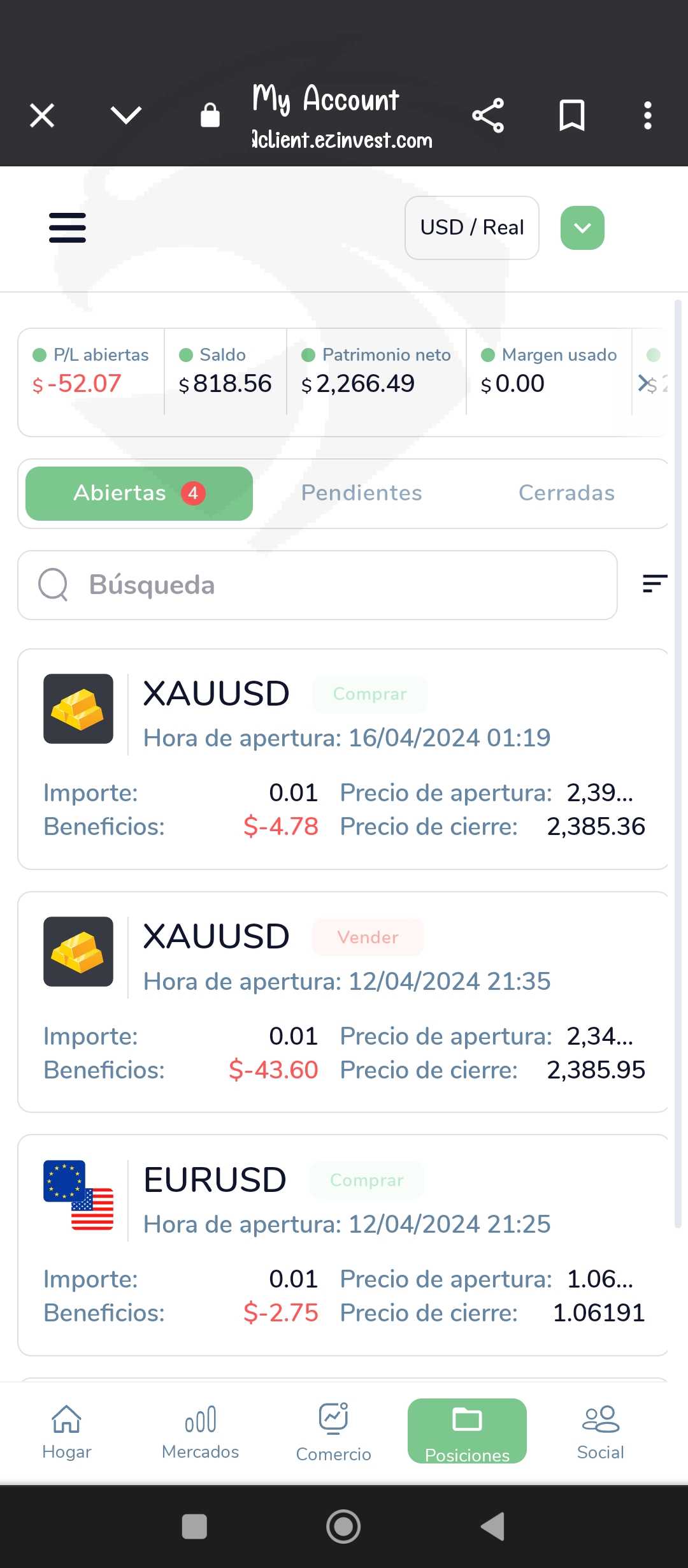Open the XAUUSD Vender position card
The width and height of the screenshot is (688, 1568).
[x=343, y=1002]
